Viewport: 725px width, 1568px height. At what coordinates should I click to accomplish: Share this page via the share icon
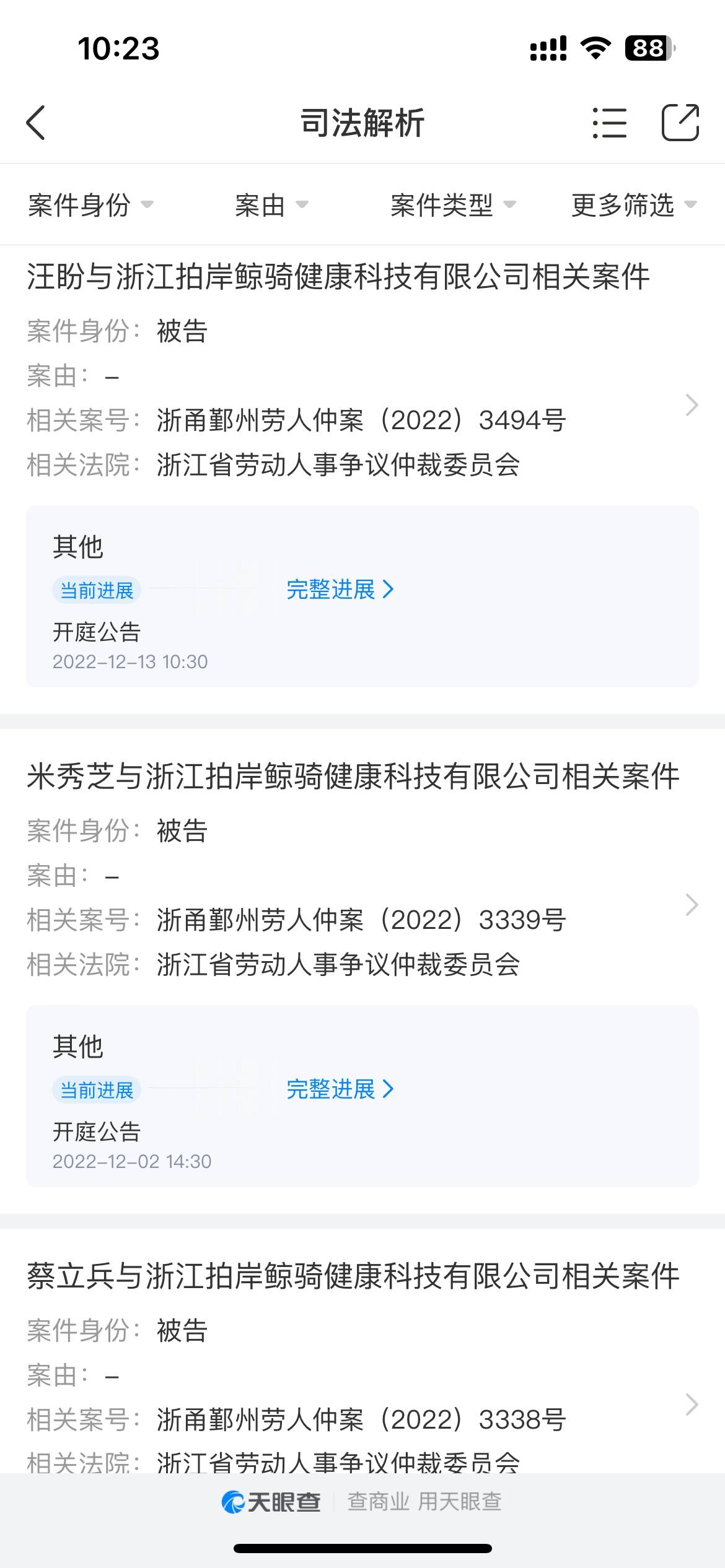point(680,123)
